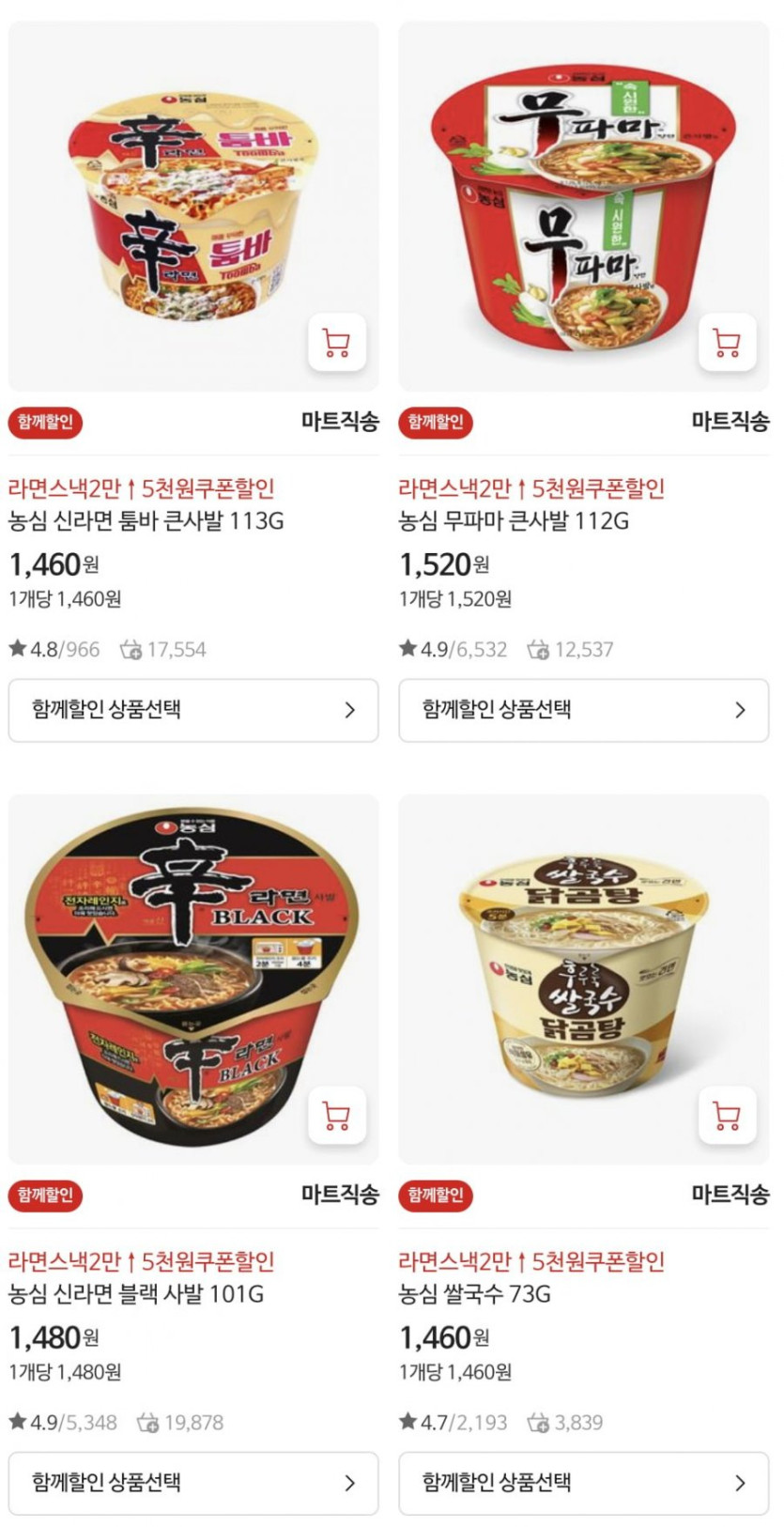This screenshot has height=1527, width=784.
Task: Open 함께할인 상품선택 for 신라면 블랙
Action: pyautogui.click(x=193, y=1483)
